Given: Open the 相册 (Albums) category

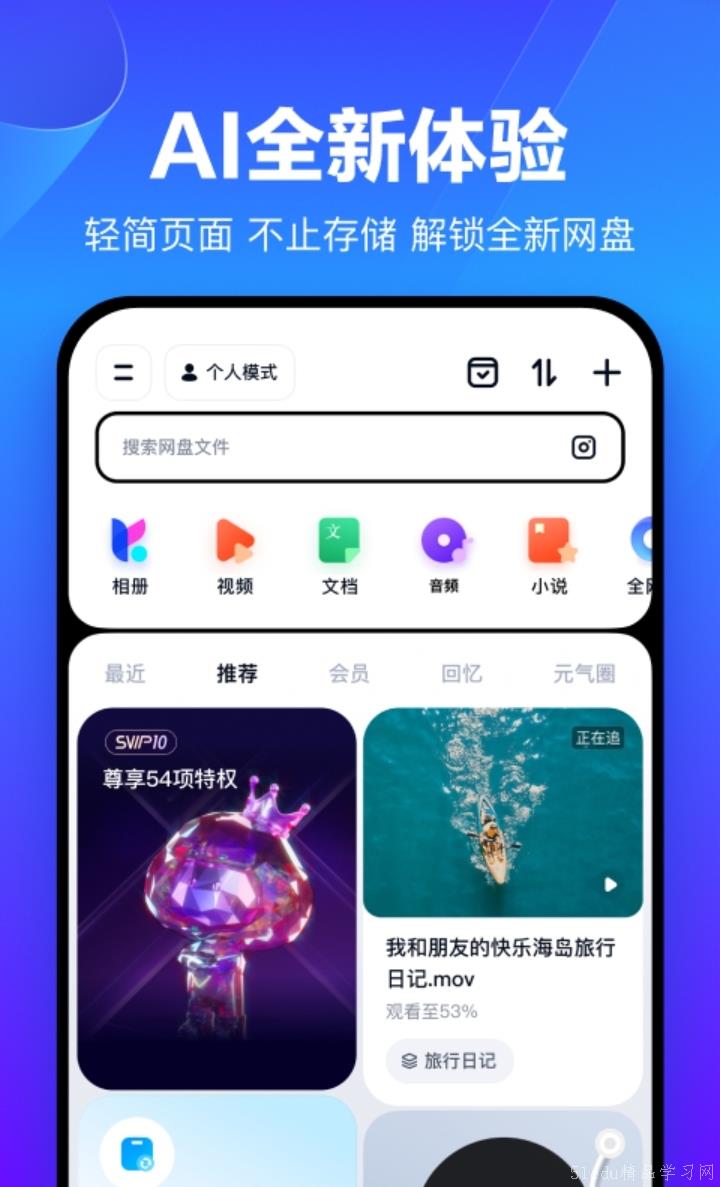Looking at the screenshot, I should (131, 552).
